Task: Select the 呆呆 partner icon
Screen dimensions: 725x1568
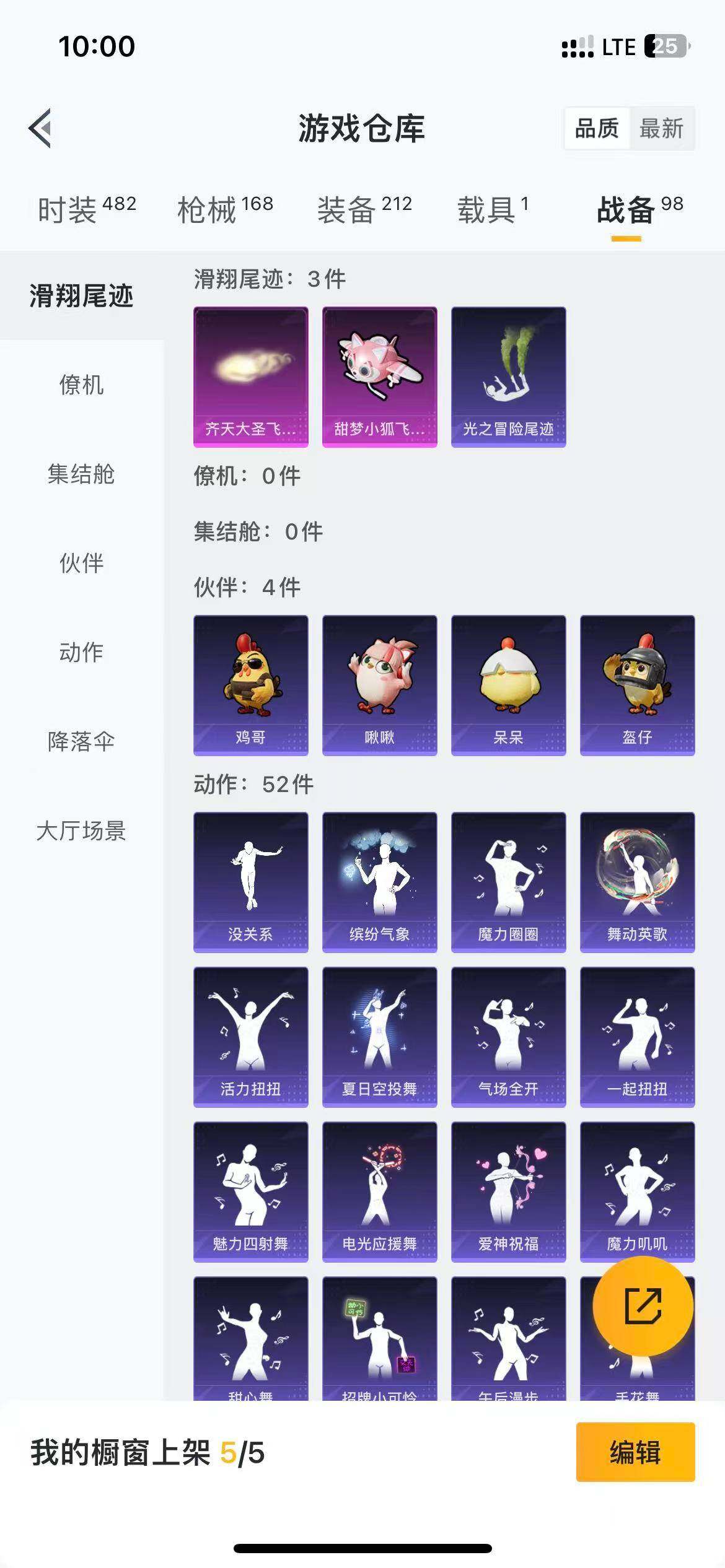Action: pos(508,684)
